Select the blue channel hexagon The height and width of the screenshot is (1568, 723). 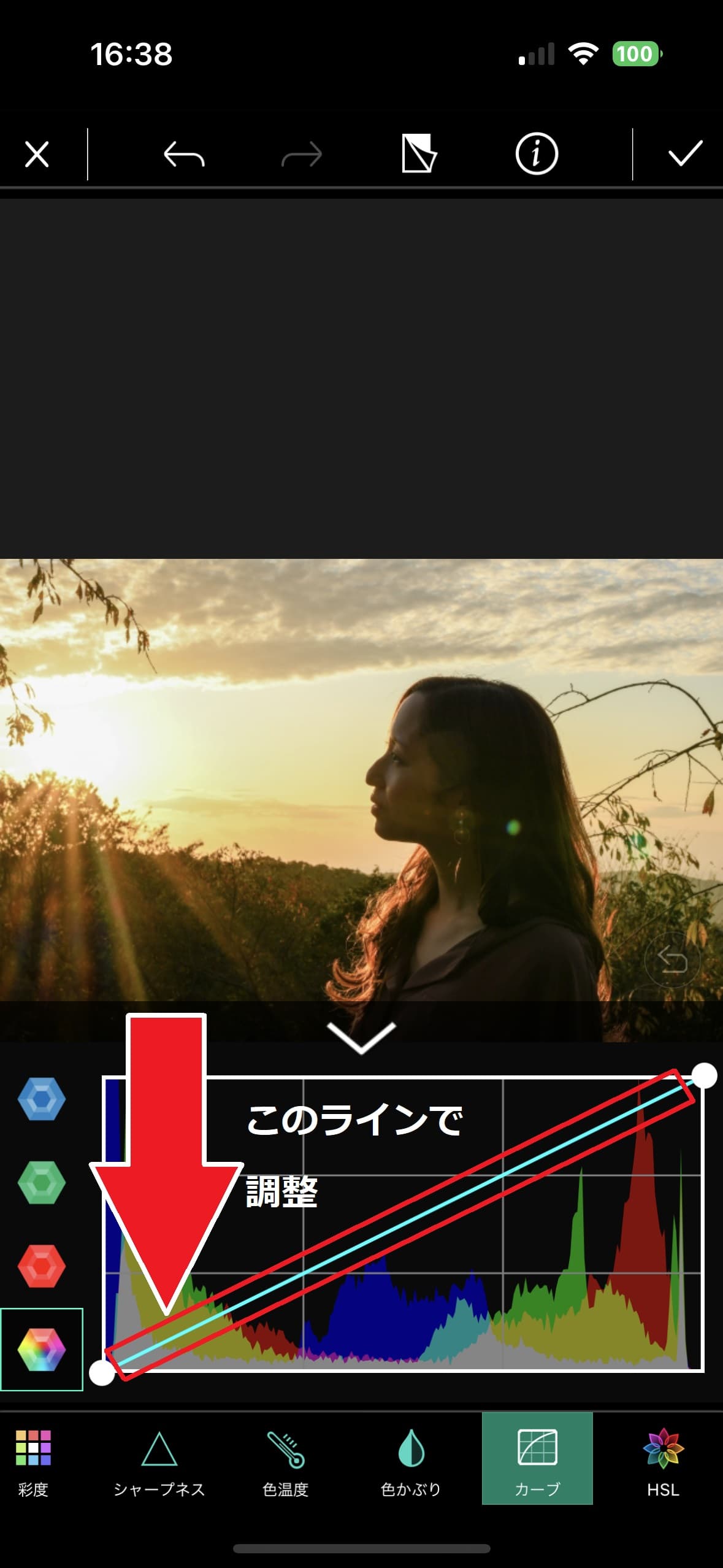[41, 1099]
